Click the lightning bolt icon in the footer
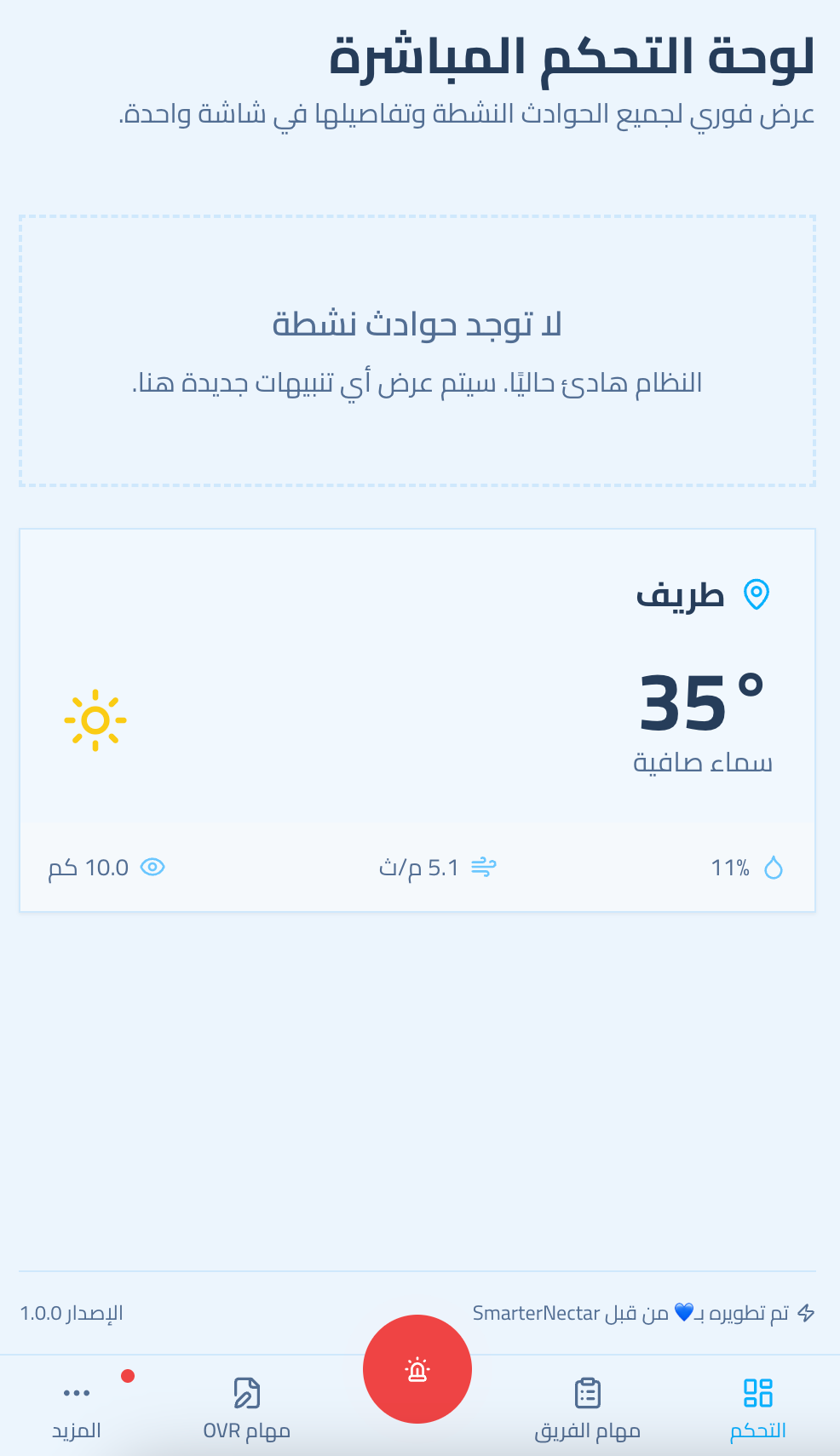This screenshot has height=1456, width=840. tap(807, 1314)
